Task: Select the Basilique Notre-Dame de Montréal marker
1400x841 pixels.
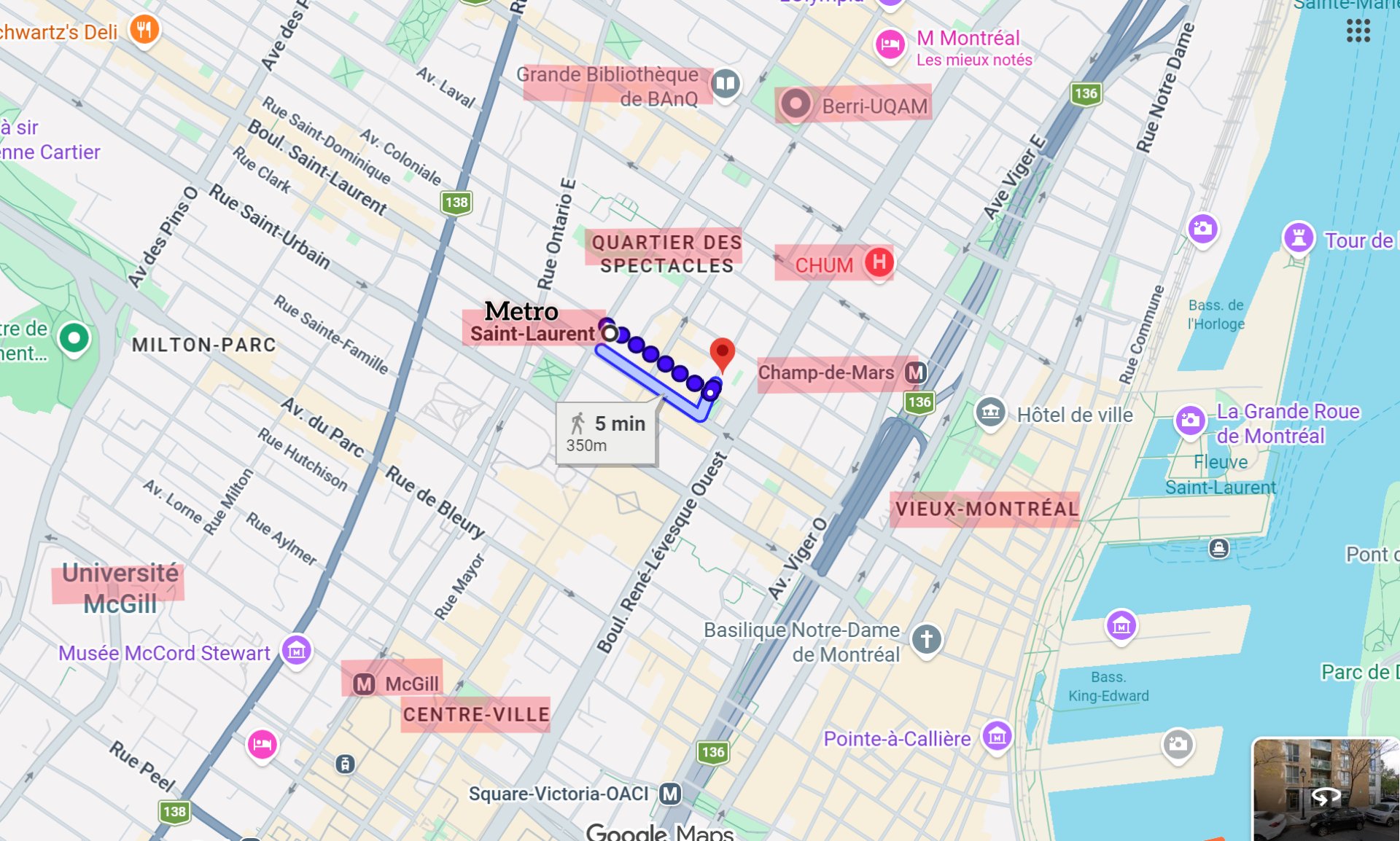Action: click(x=926, y=640)
